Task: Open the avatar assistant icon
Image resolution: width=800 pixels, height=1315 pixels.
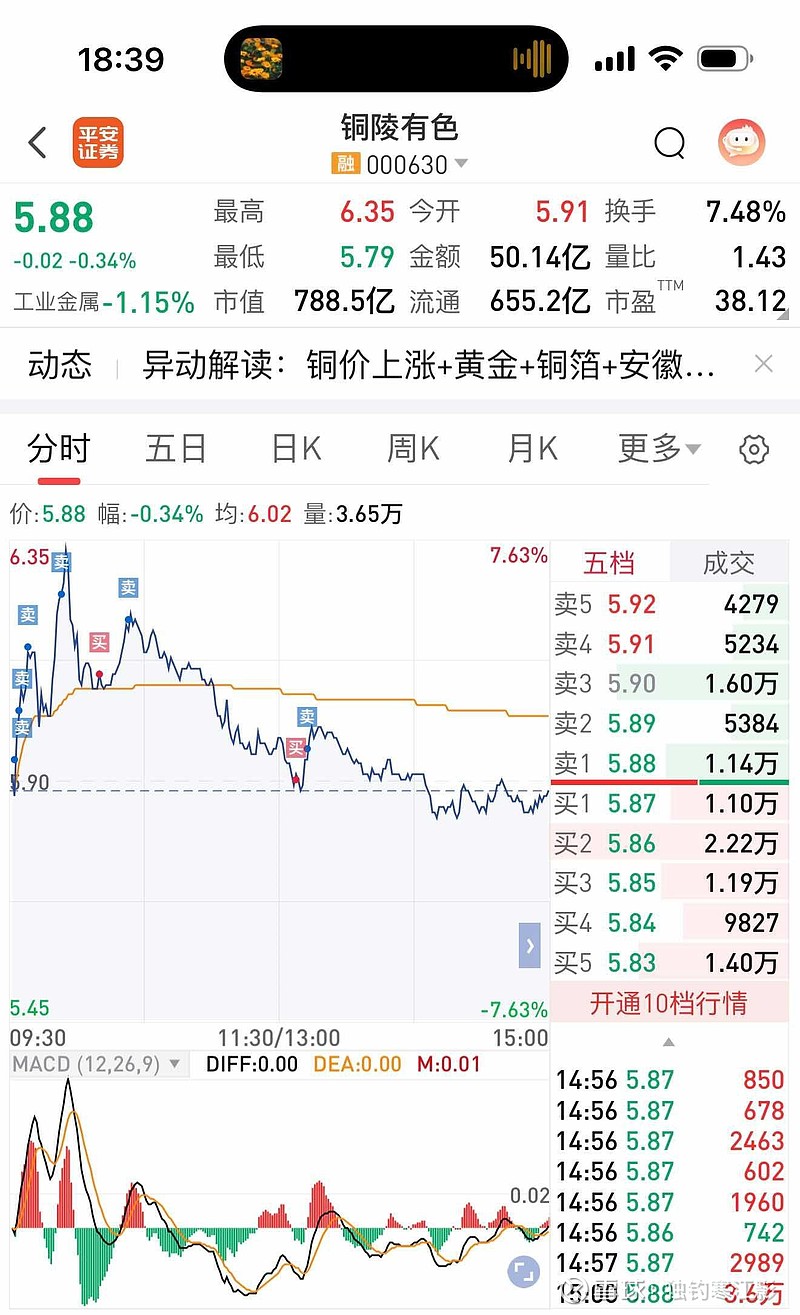Action: click(741, 143)
